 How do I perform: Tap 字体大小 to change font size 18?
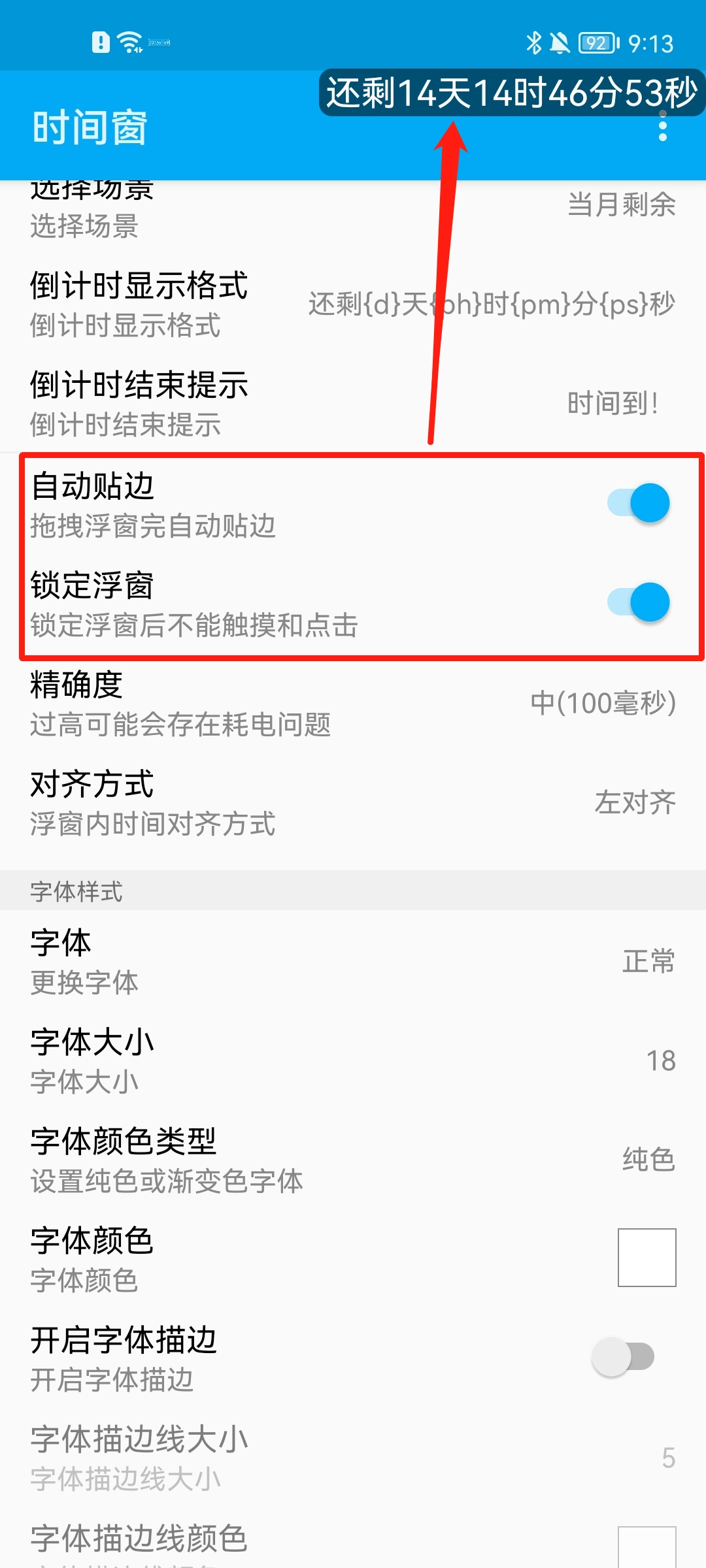(x=353, y=1058)
